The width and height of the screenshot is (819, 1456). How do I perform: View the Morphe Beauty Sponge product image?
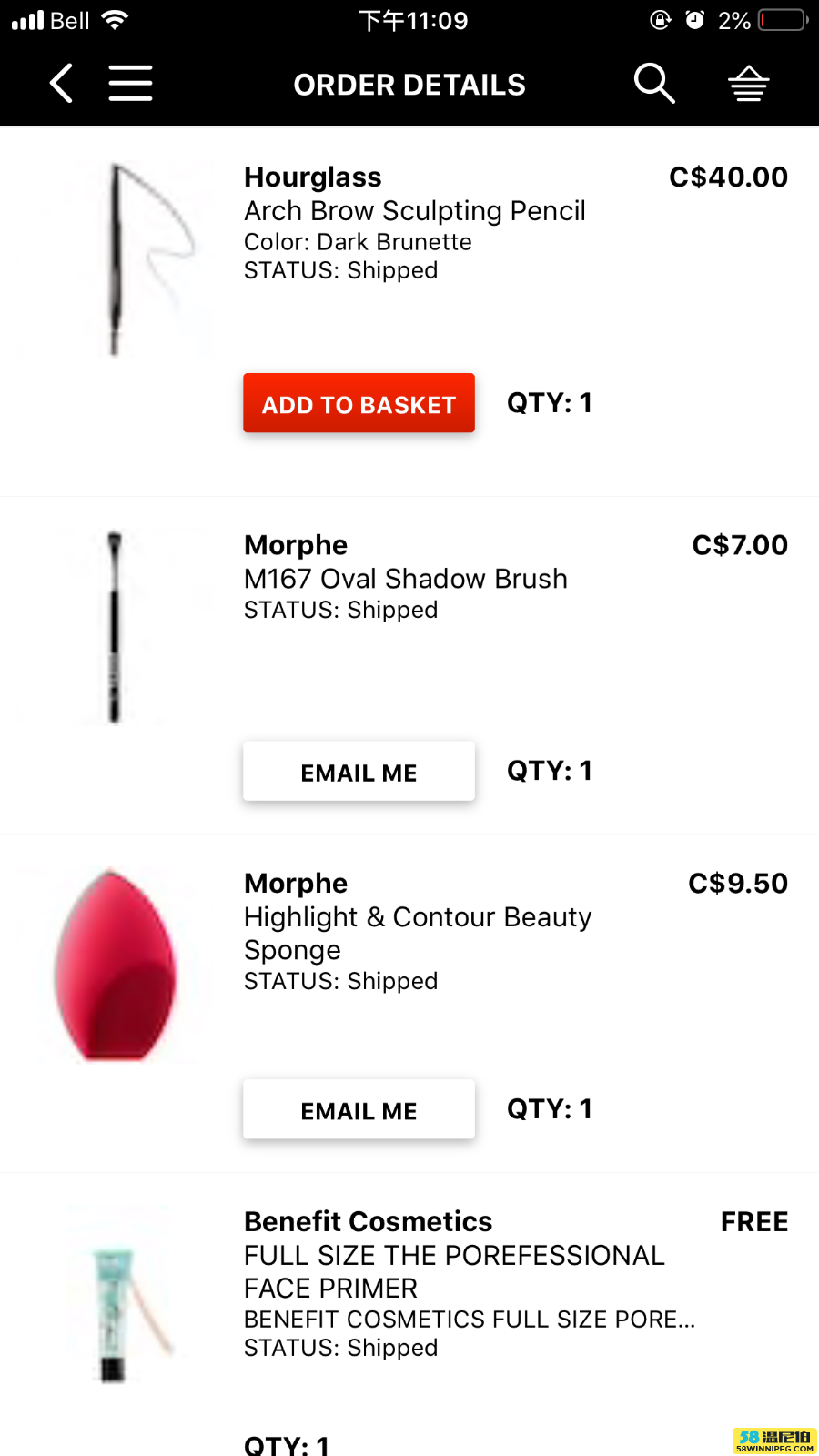coord(115,966)
